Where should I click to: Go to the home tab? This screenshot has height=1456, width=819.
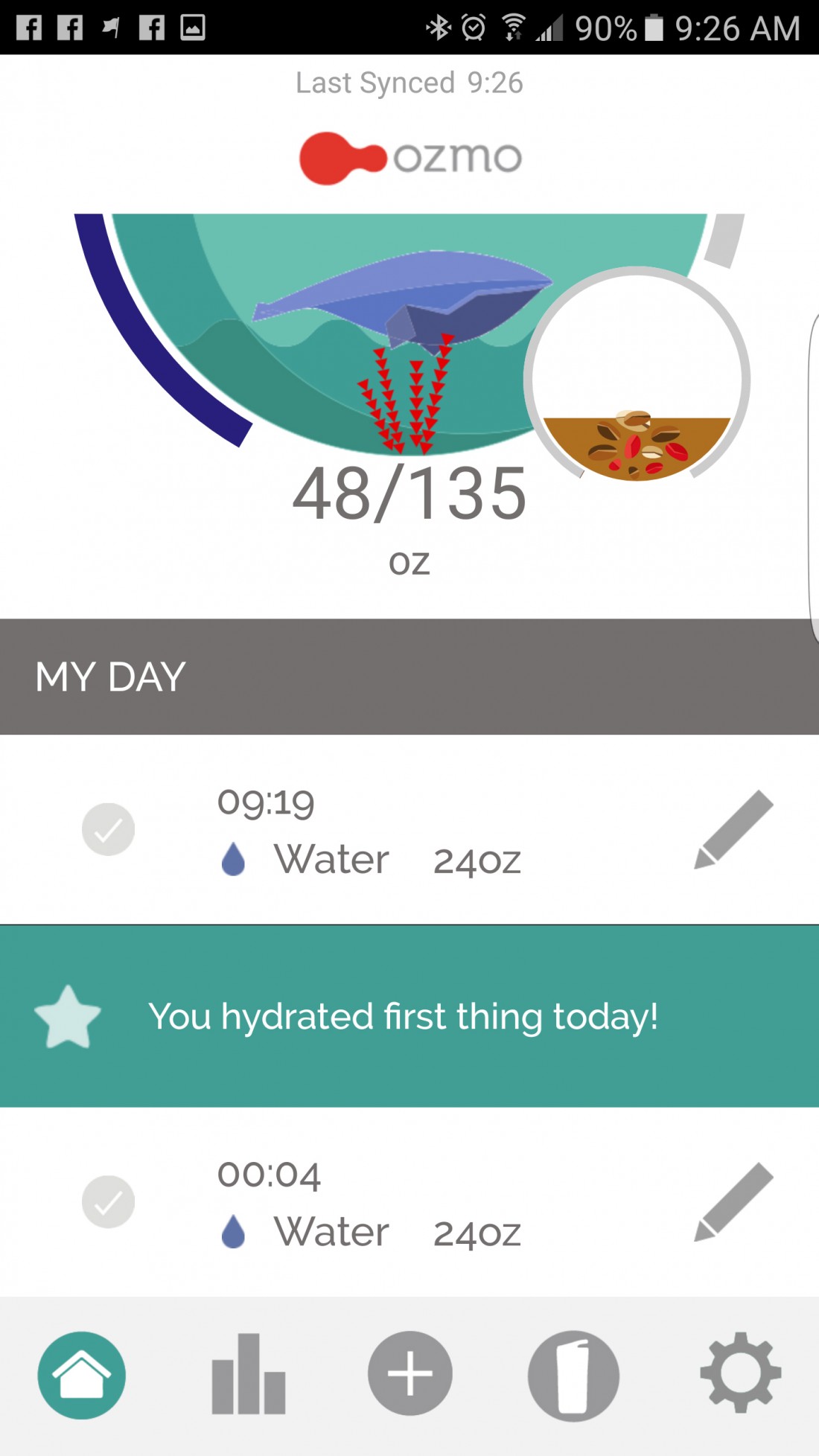[x=82, y=1374]
